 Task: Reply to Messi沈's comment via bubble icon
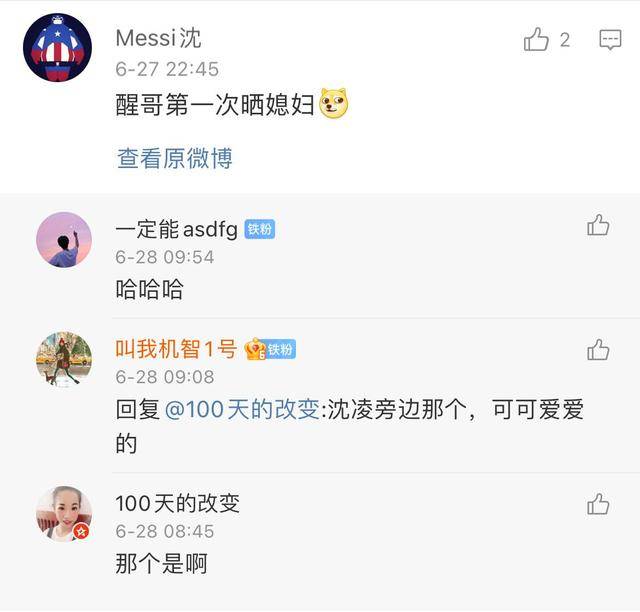[610, 40]
